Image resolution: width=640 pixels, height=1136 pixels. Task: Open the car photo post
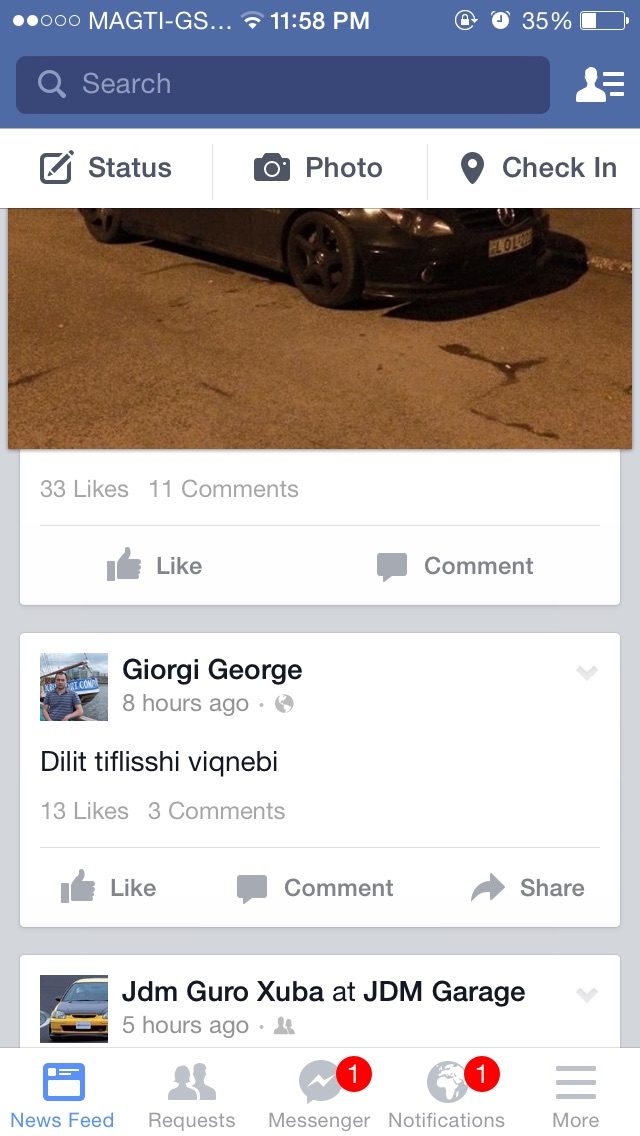320,328
